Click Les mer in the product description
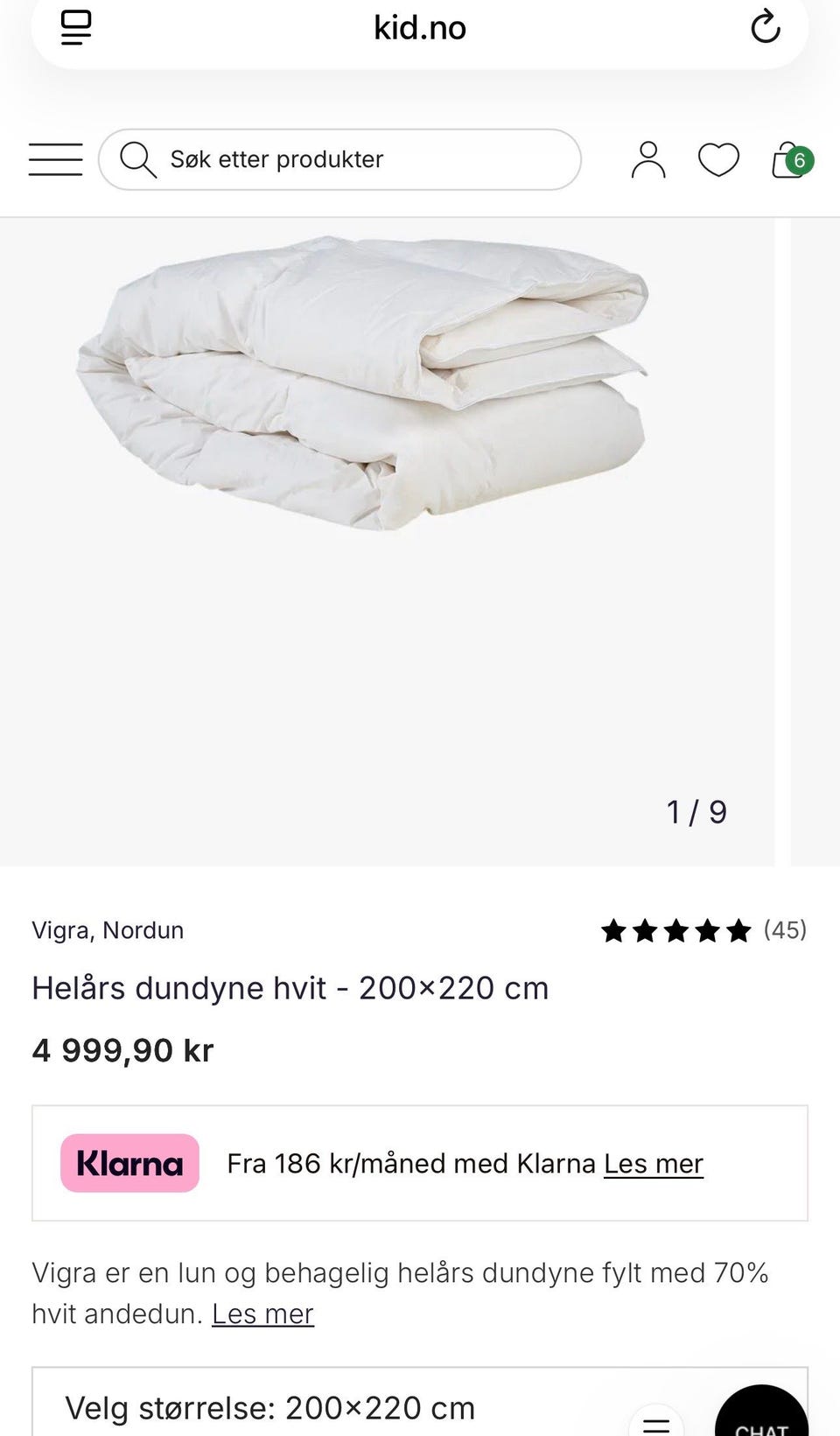840x1436 pixels. pos(262,1313)
